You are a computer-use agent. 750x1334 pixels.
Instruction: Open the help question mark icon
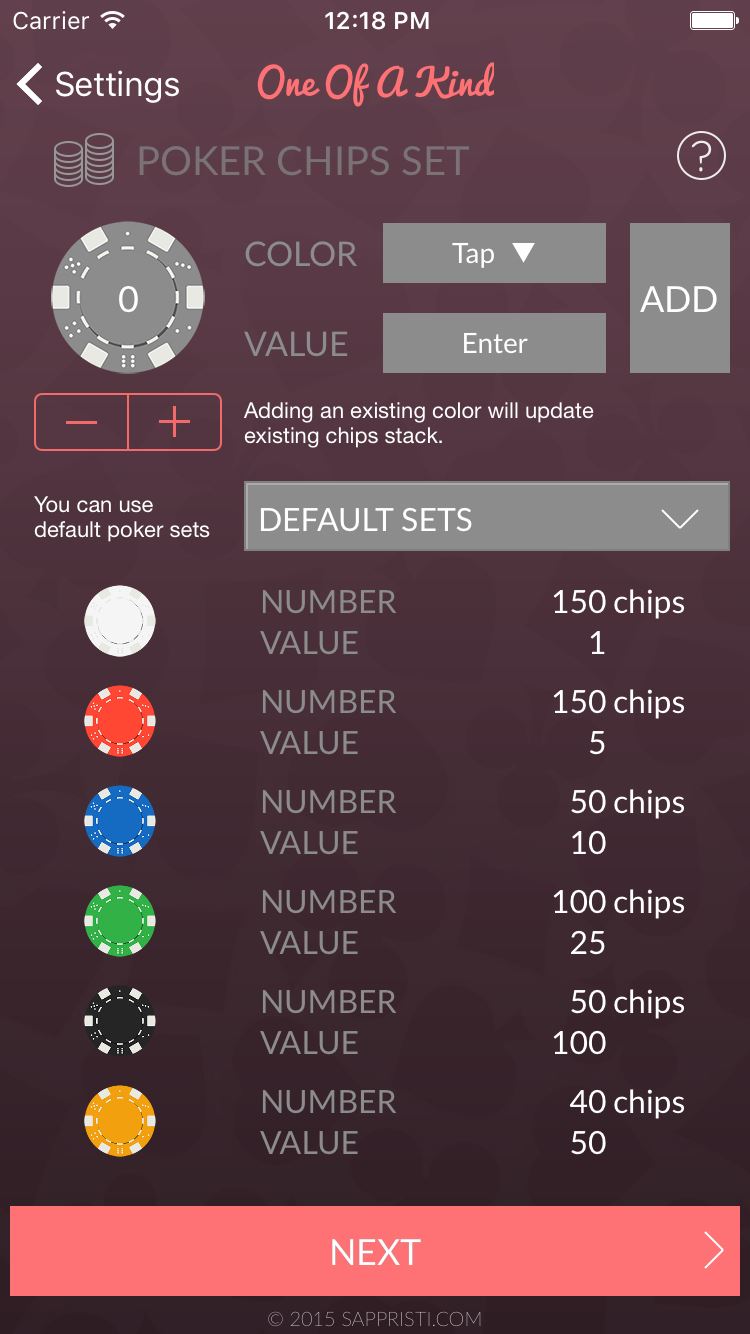click(701, 156)
